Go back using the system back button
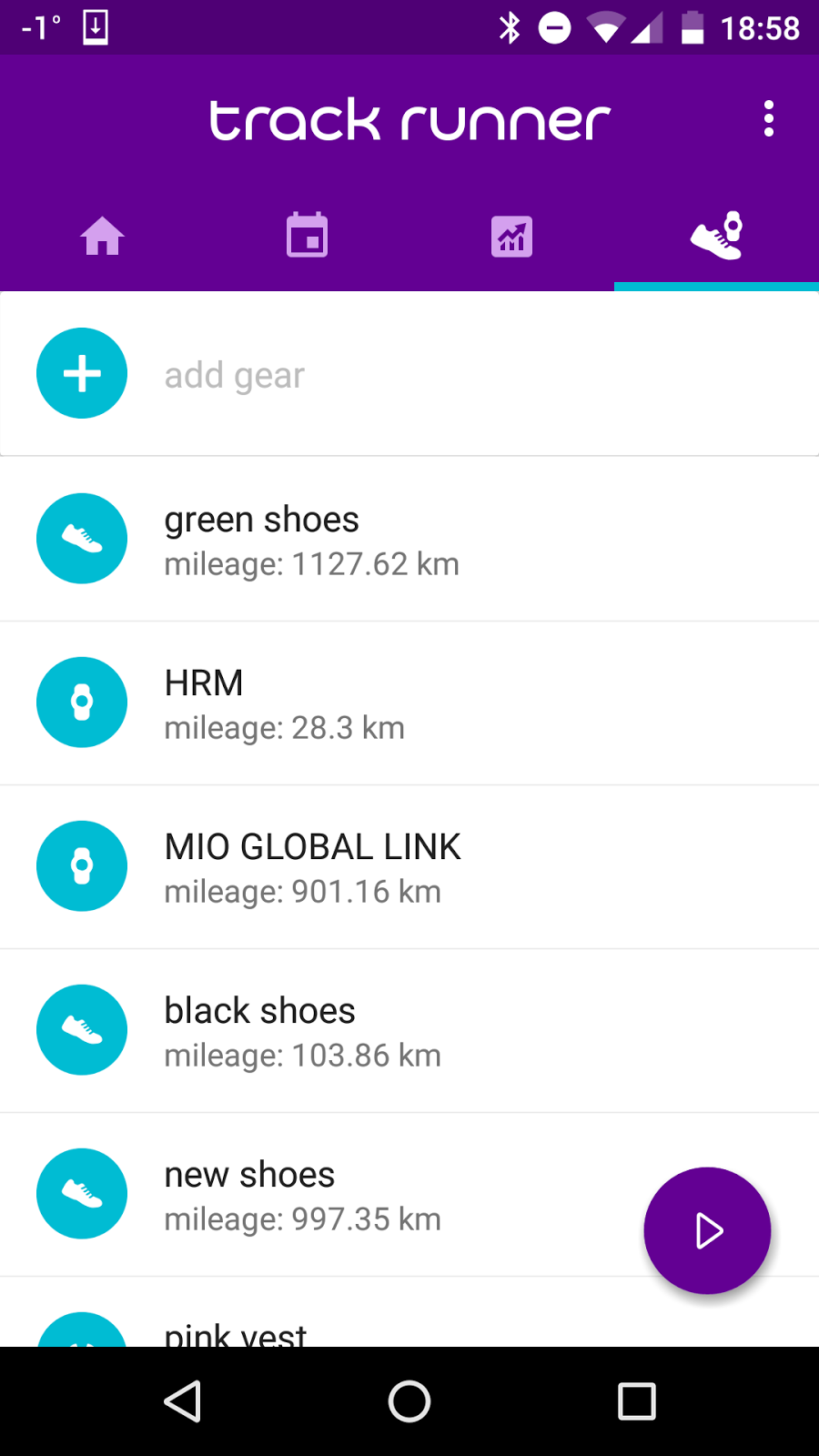Screen dimensions: 819x1456 pyautogui.click(x=182, y=1401)
